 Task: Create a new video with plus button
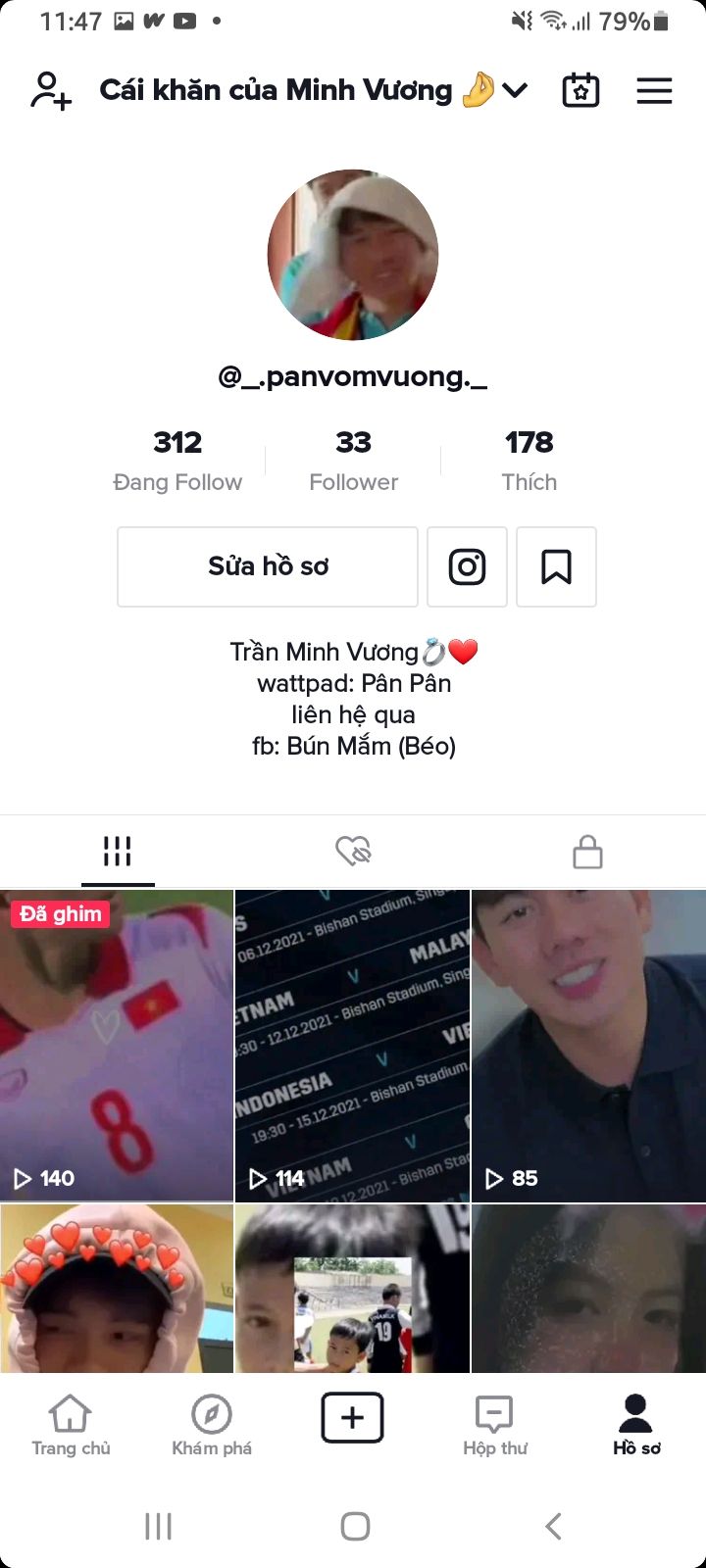[353, 1417]
